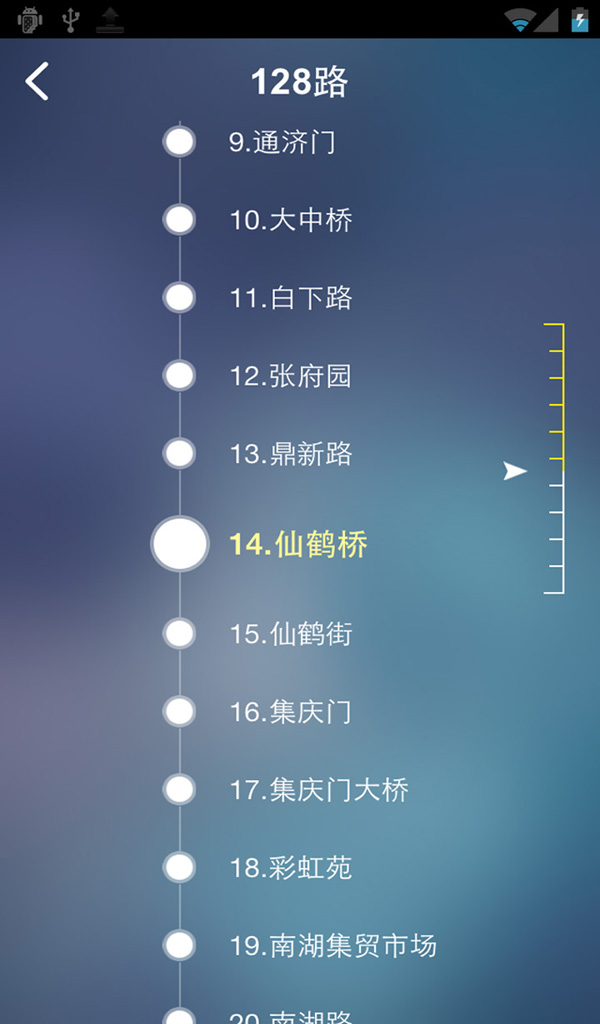Select stop 18.彩虹苑
600x1024 pixels.
(x=291, y=868)
